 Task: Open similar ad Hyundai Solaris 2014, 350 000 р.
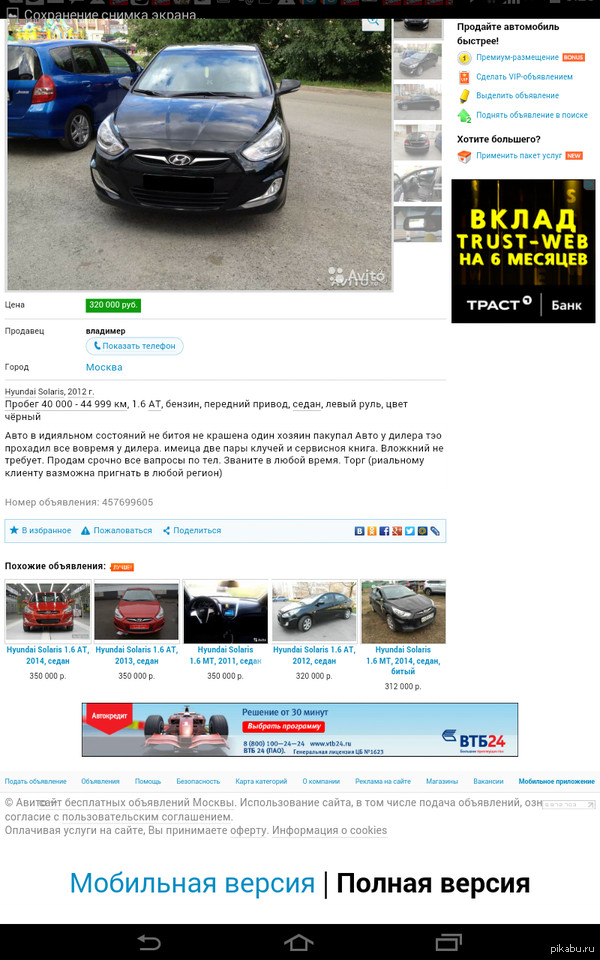click(47, 655)
